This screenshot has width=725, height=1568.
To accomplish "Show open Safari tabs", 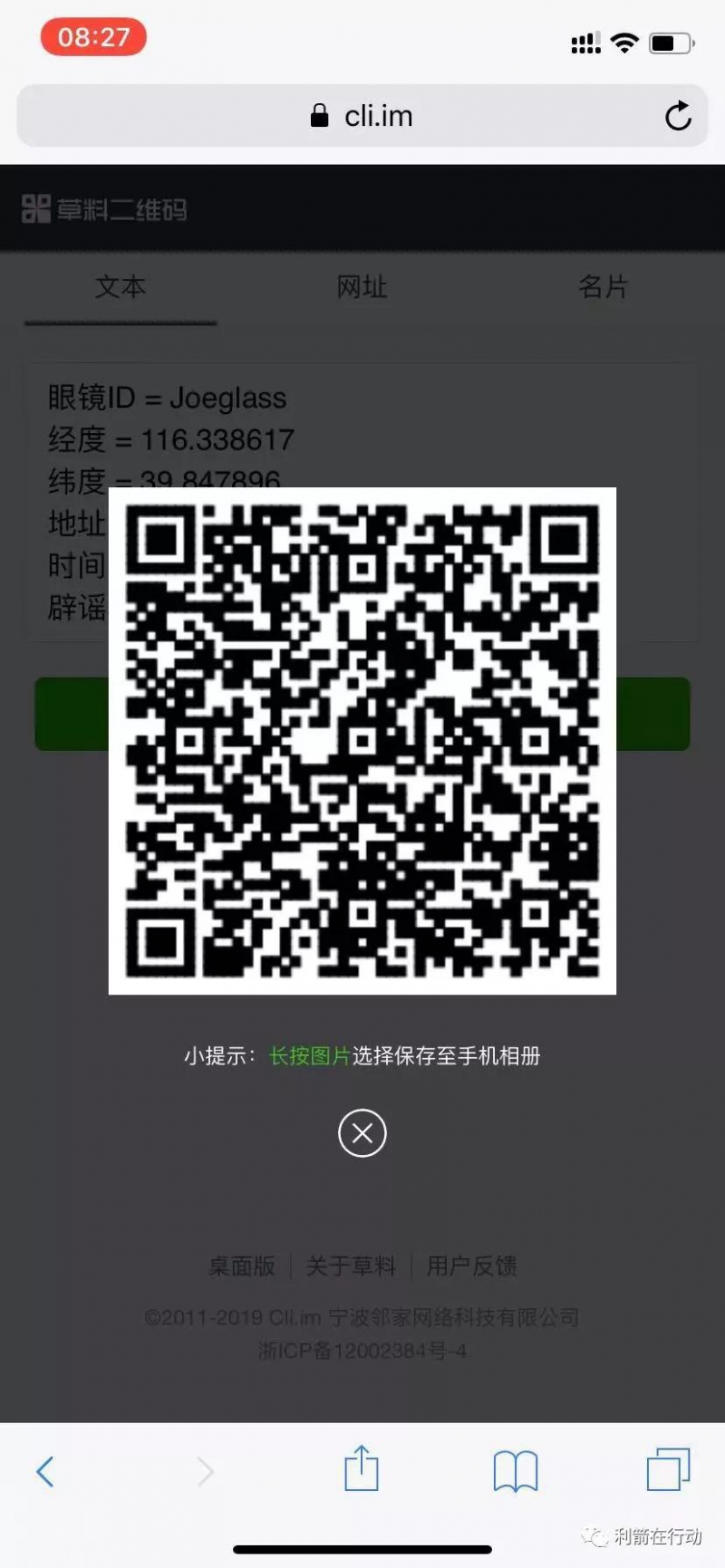I will click(x=669, y=1469).
